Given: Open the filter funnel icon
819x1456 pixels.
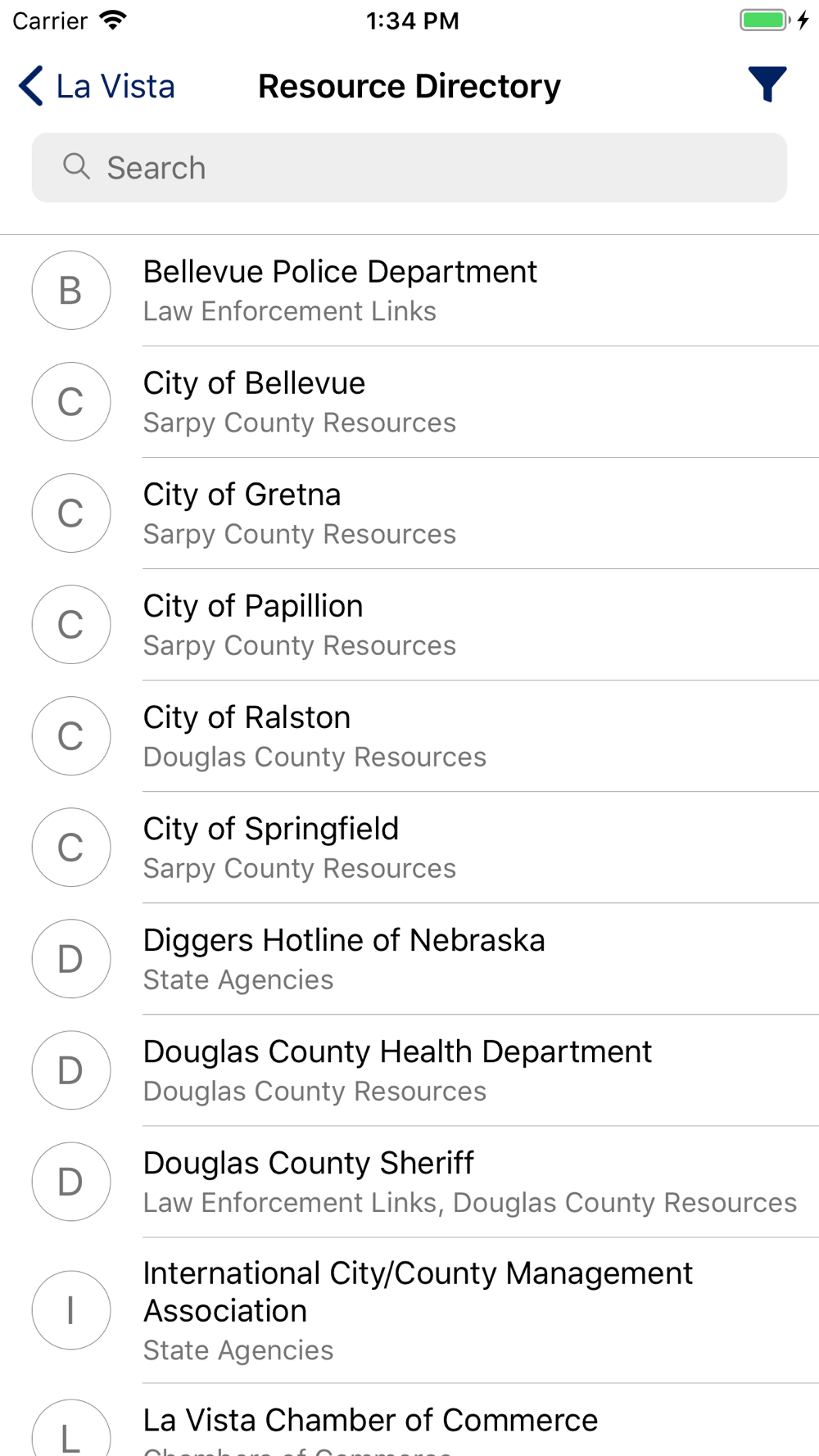Looking at the screenshot, I should (767, 84).
